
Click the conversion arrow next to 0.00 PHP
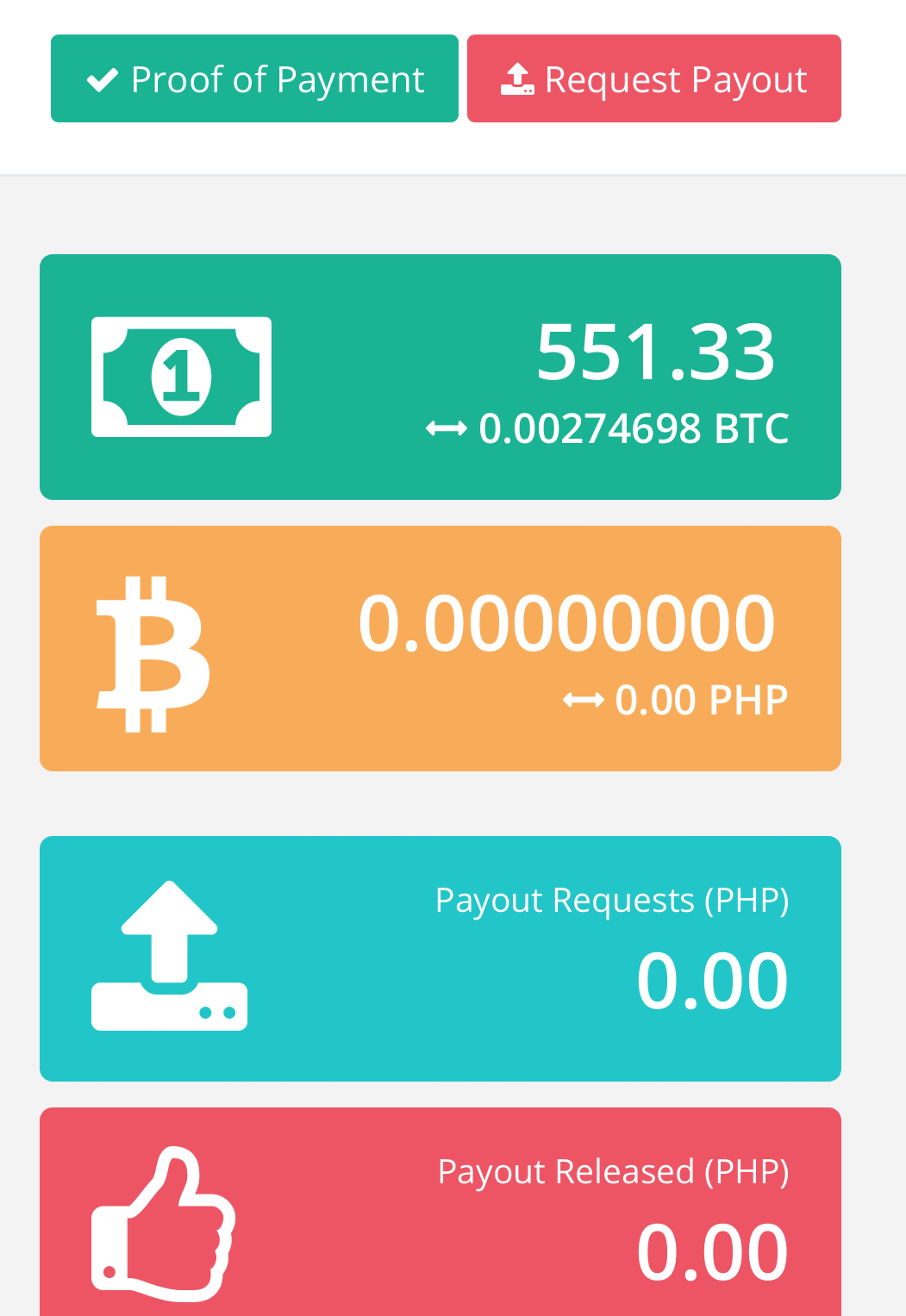[x=584, y=698]
